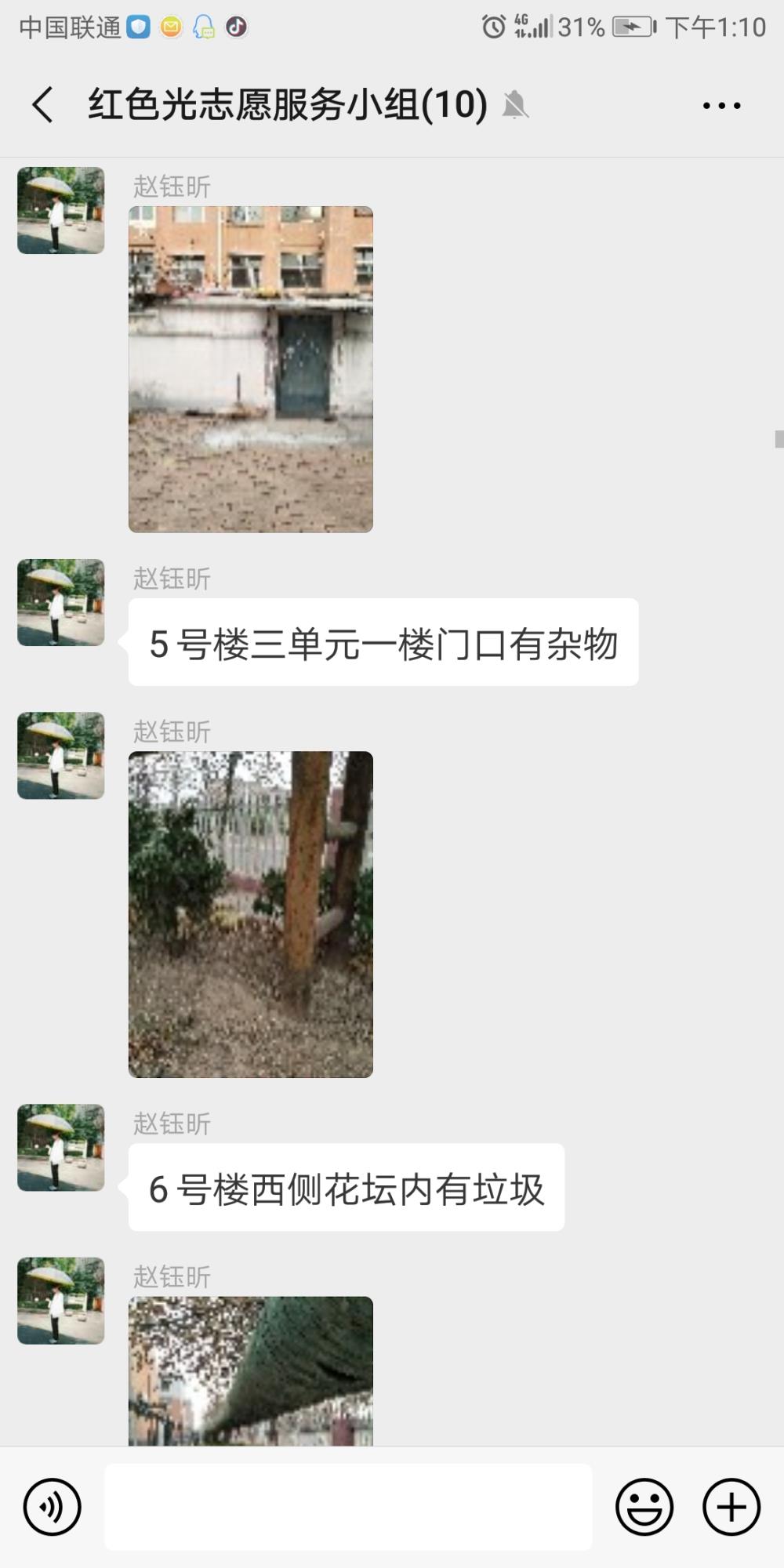This screenshot has height=1568, width=784.
Task: Tap the avatar beside the 6号楼西侧花坛 message
Action: pyautogui.click(x=61, y=1147)
